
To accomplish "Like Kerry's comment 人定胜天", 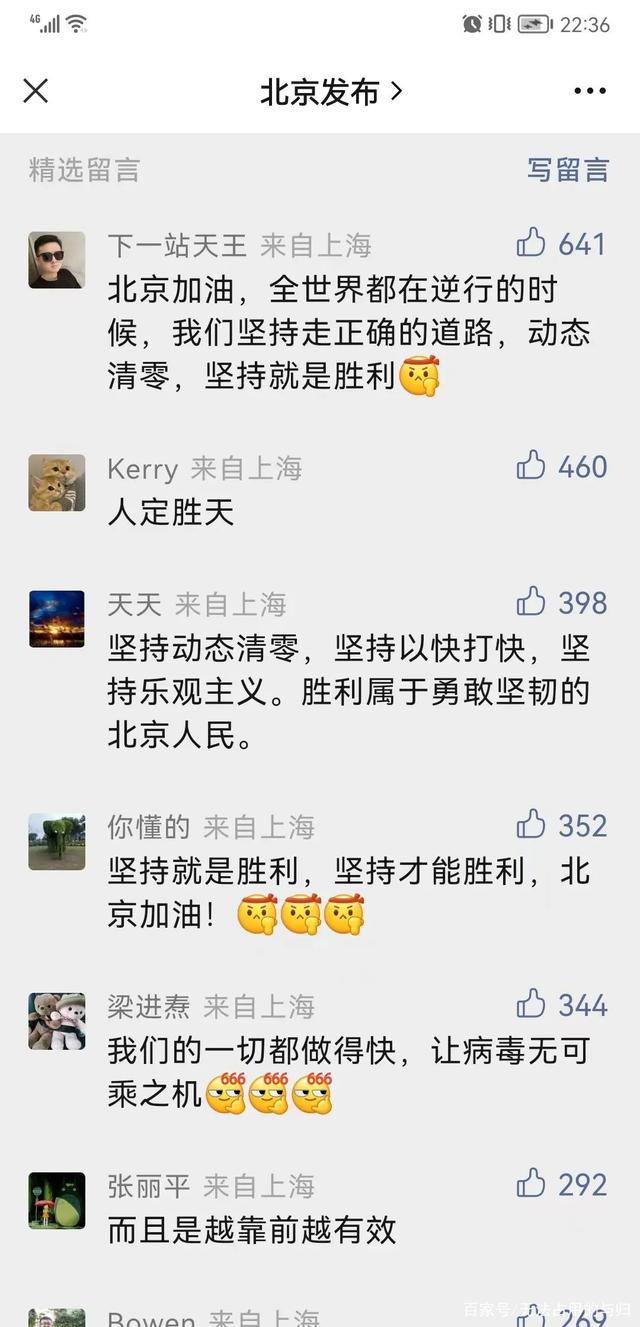I will click(531, 465).
